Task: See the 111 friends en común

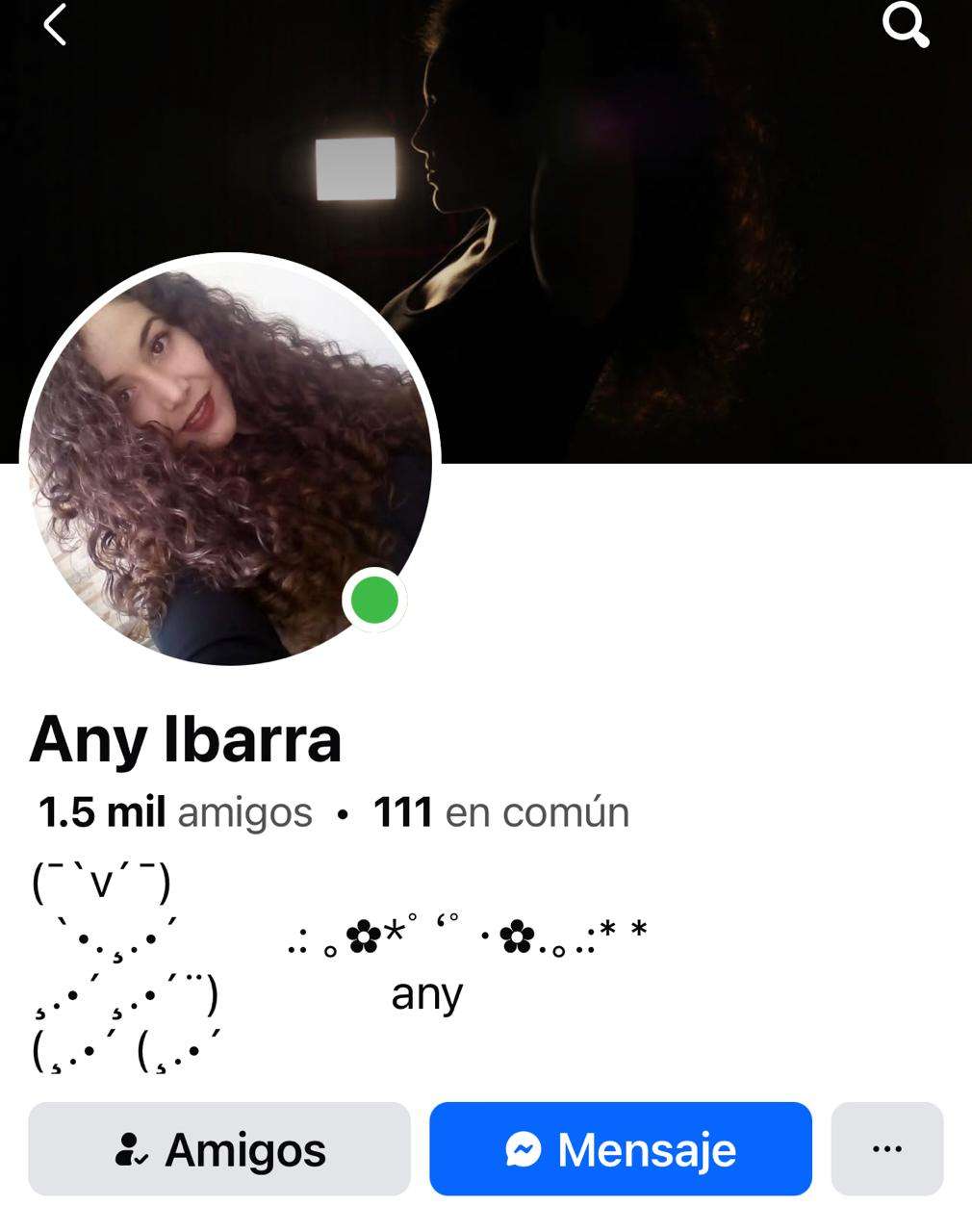Action: (500, 813)
